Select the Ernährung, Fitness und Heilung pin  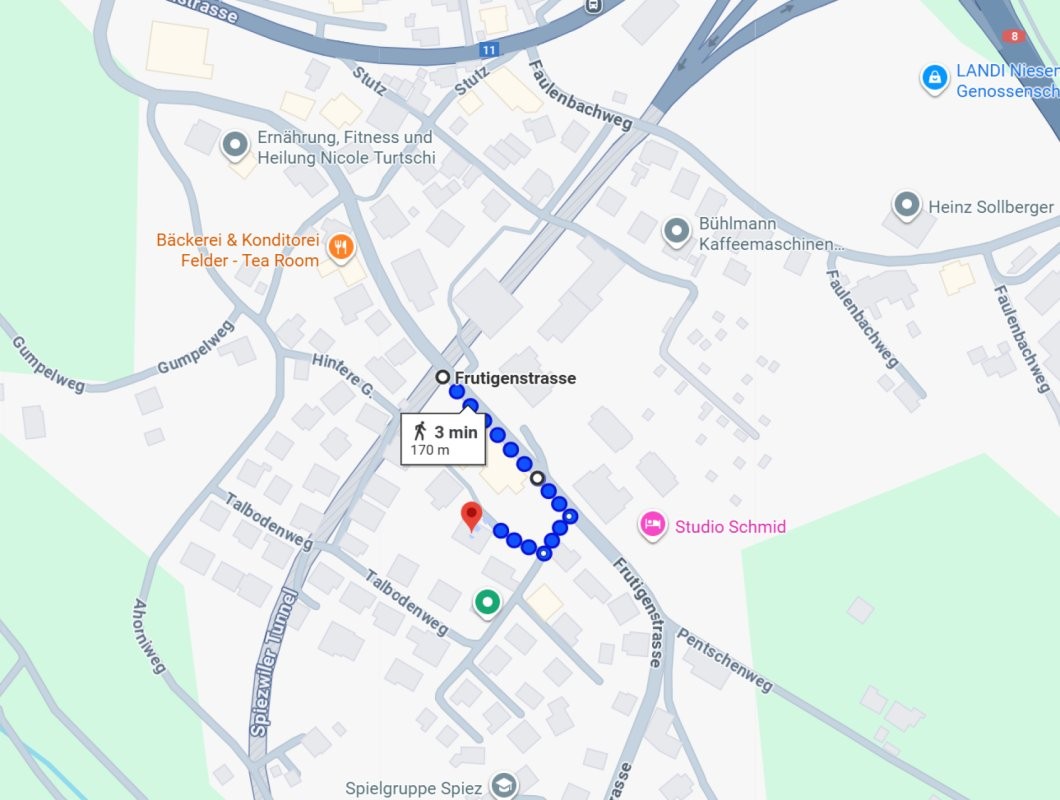(235, 146)
